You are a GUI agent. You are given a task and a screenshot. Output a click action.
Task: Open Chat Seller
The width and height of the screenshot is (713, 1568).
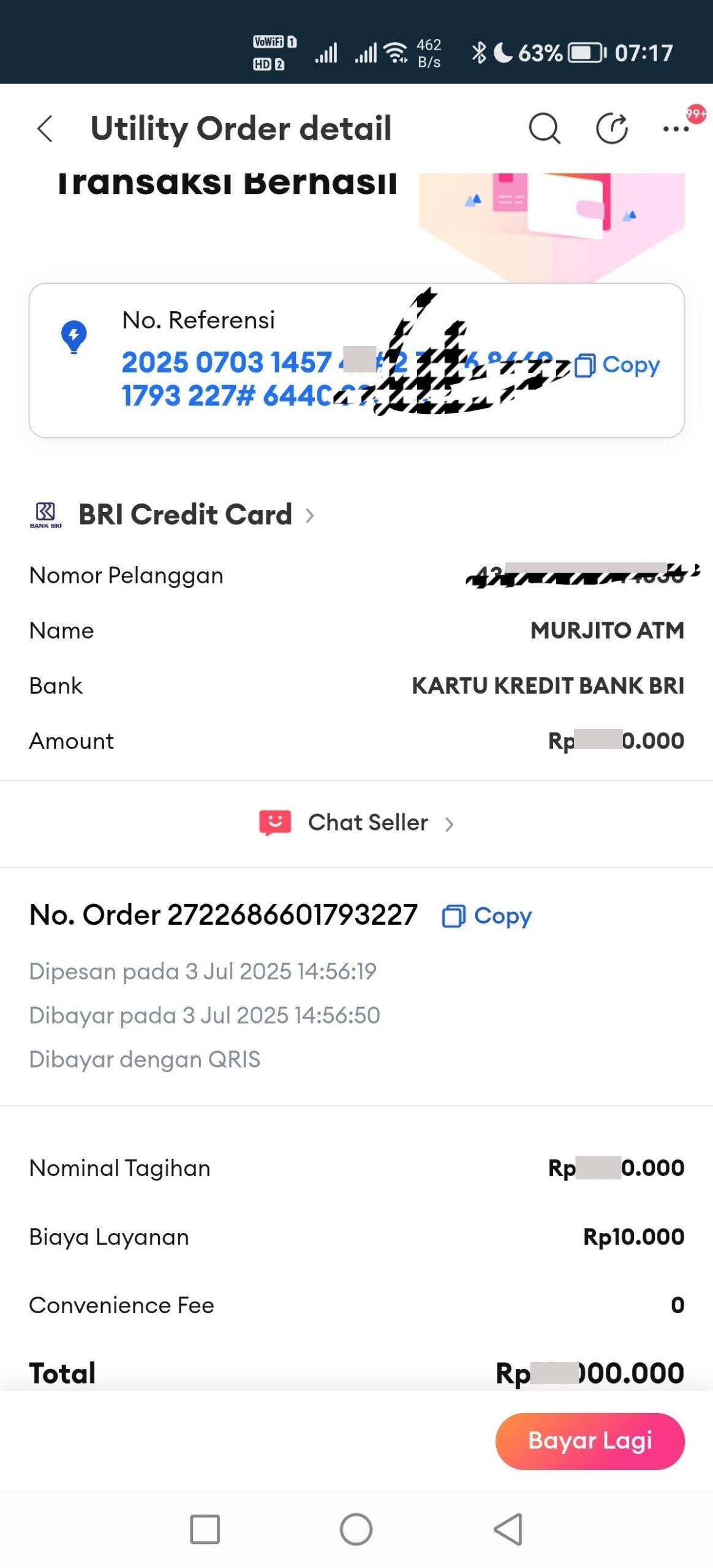click(356, 823)
